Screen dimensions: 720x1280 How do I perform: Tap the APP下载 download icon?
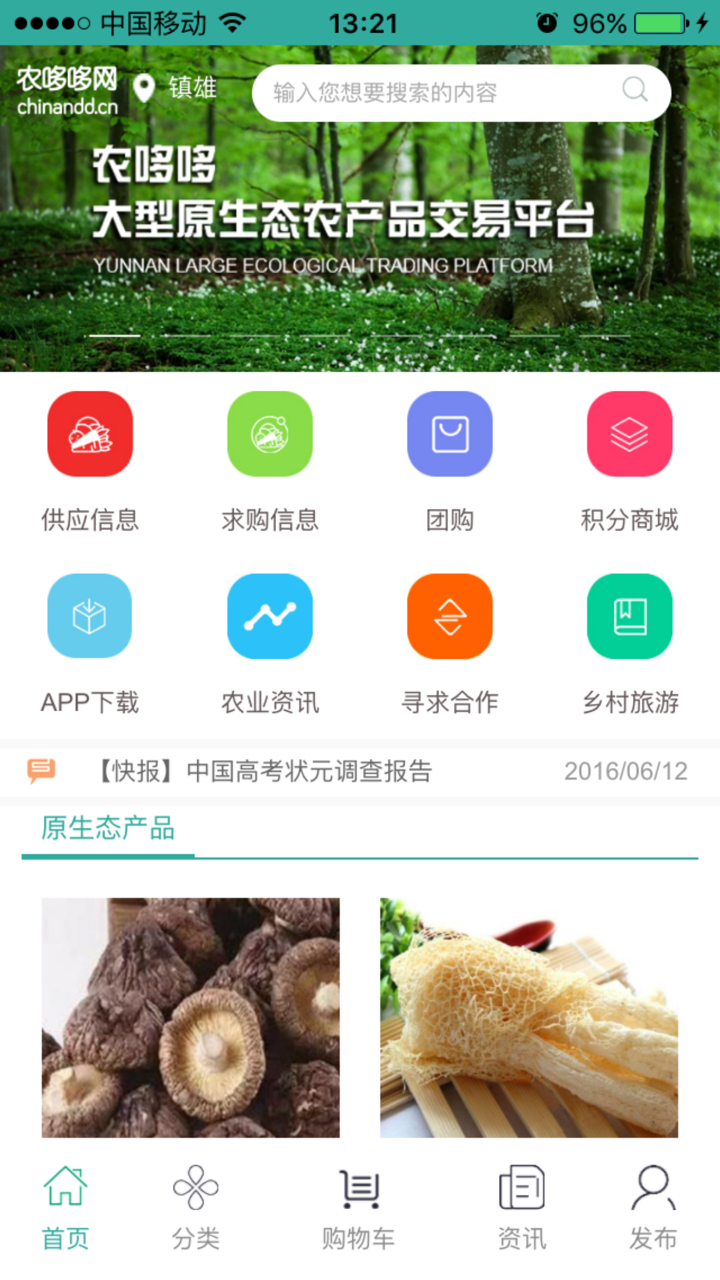90,616
